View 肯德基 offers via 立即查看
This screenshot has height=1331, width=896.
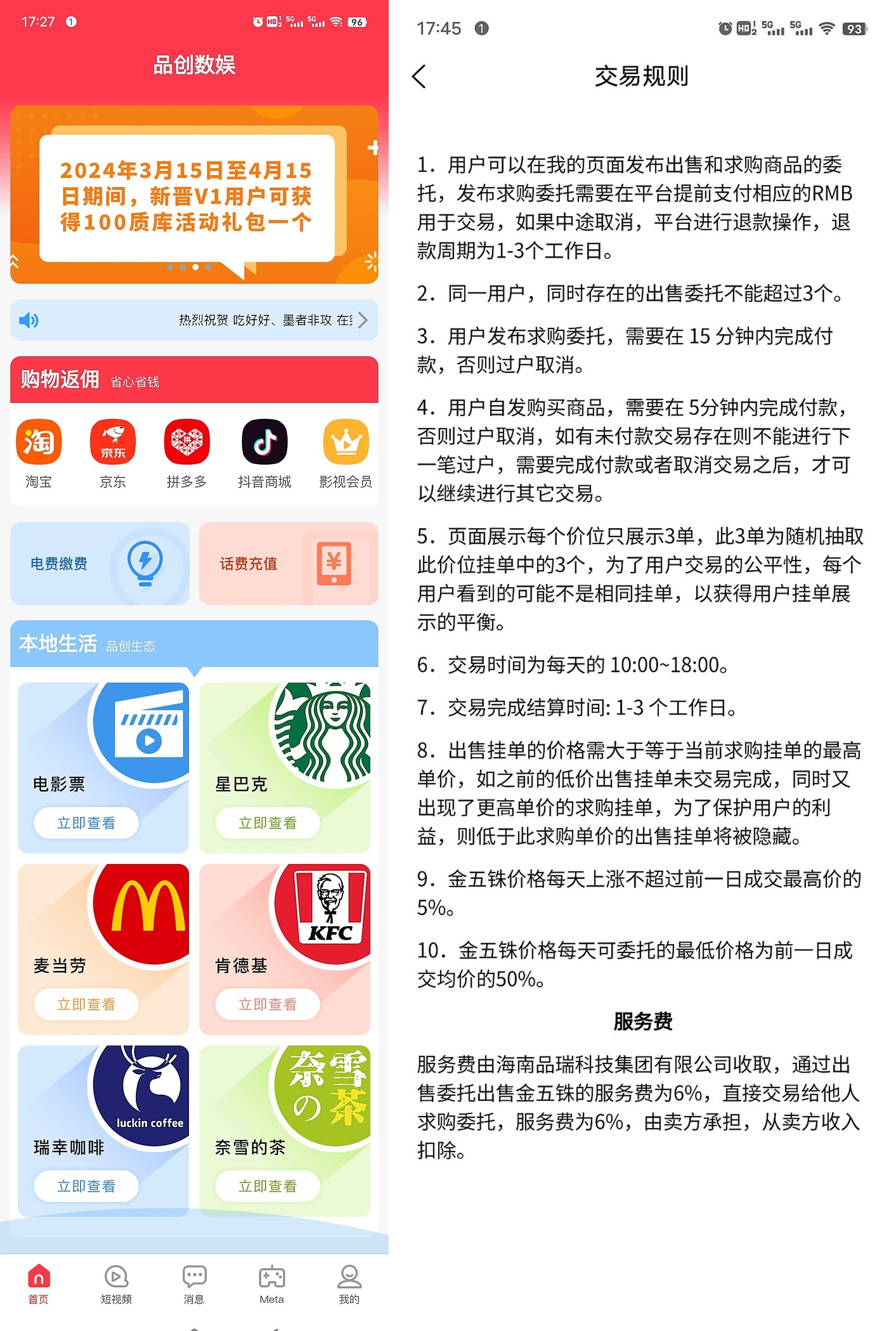(x=267, y=1004)
